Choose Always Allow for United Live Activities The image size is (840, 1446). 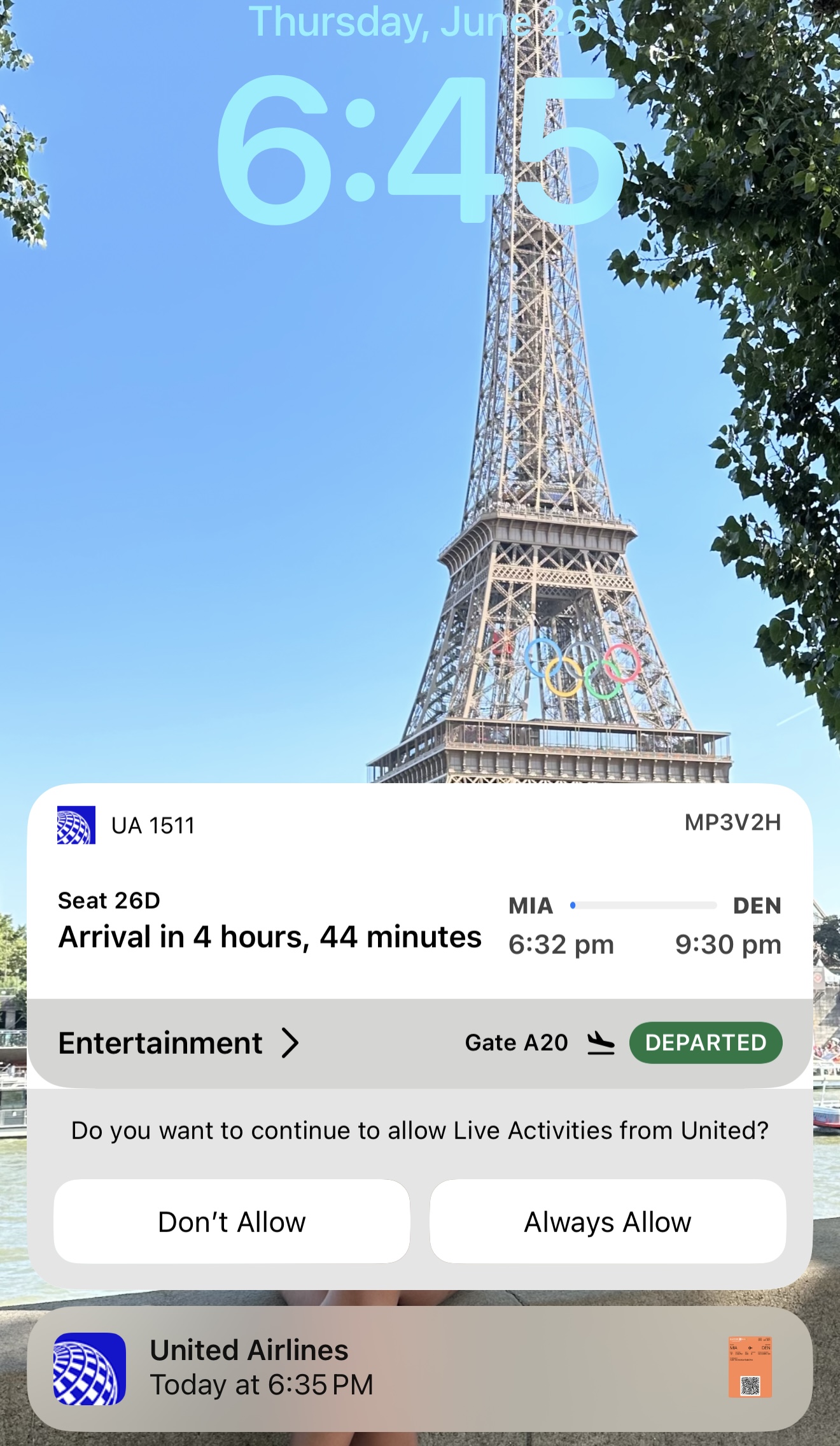[608, 1221]
